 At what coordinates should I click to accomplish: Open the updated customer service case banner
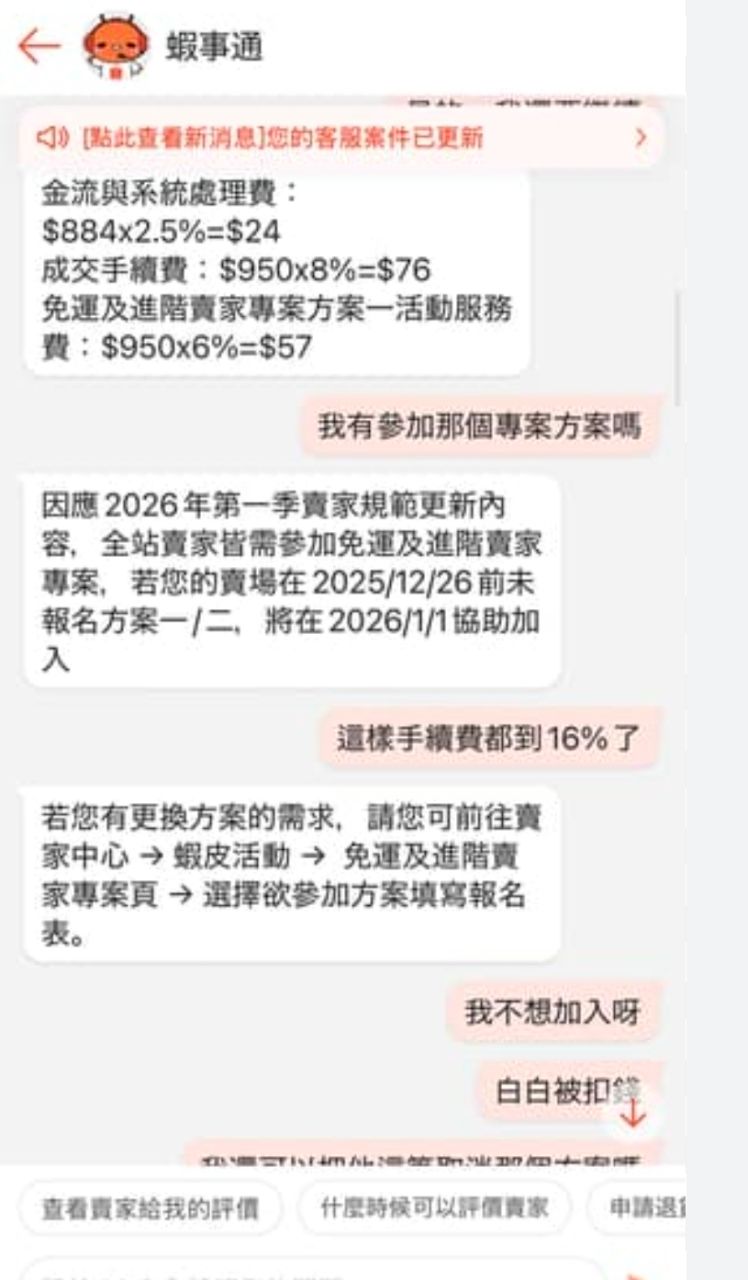click(340, 138)
